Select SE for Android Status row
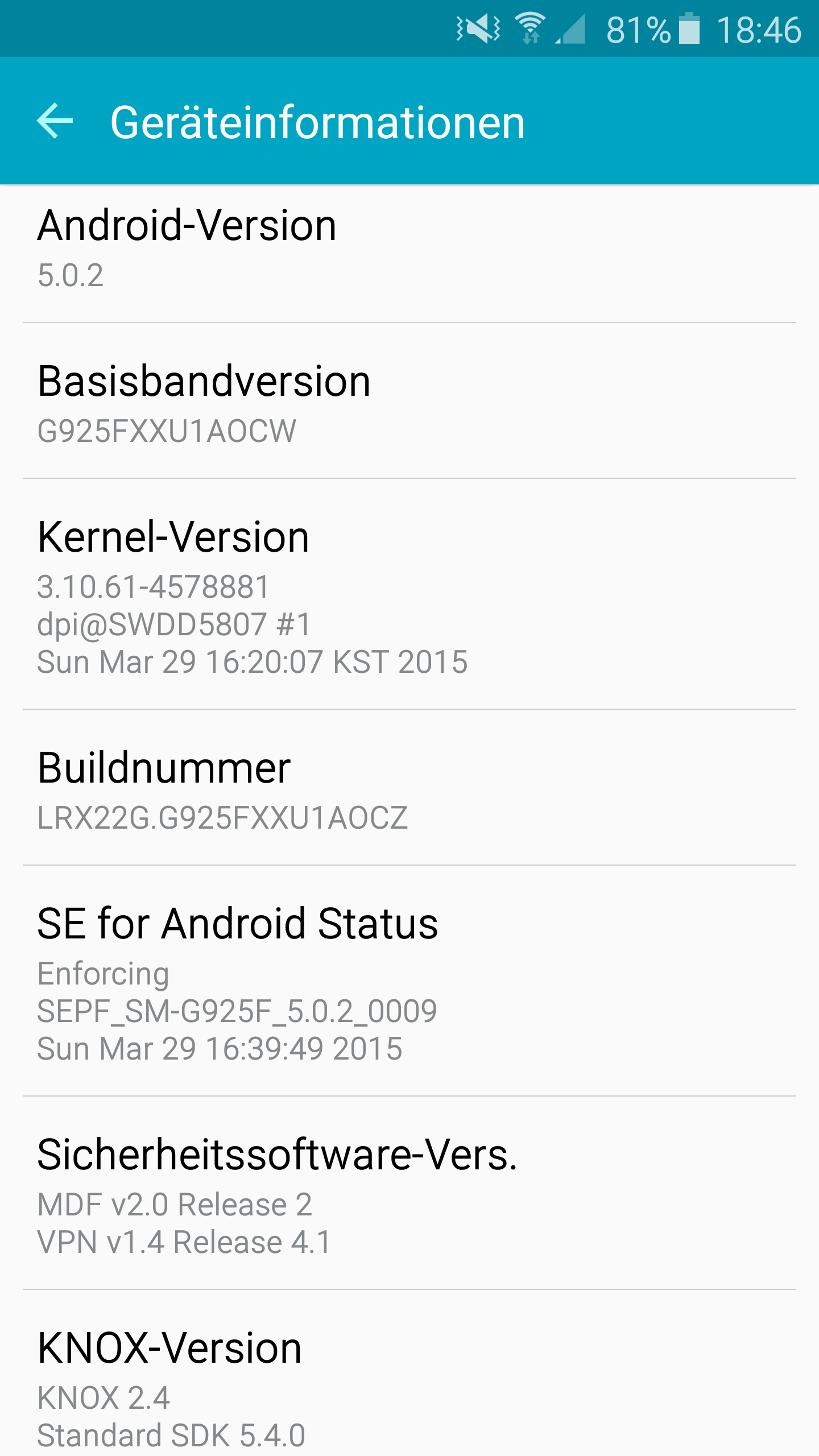819x1456 pixels. point(409,981)
